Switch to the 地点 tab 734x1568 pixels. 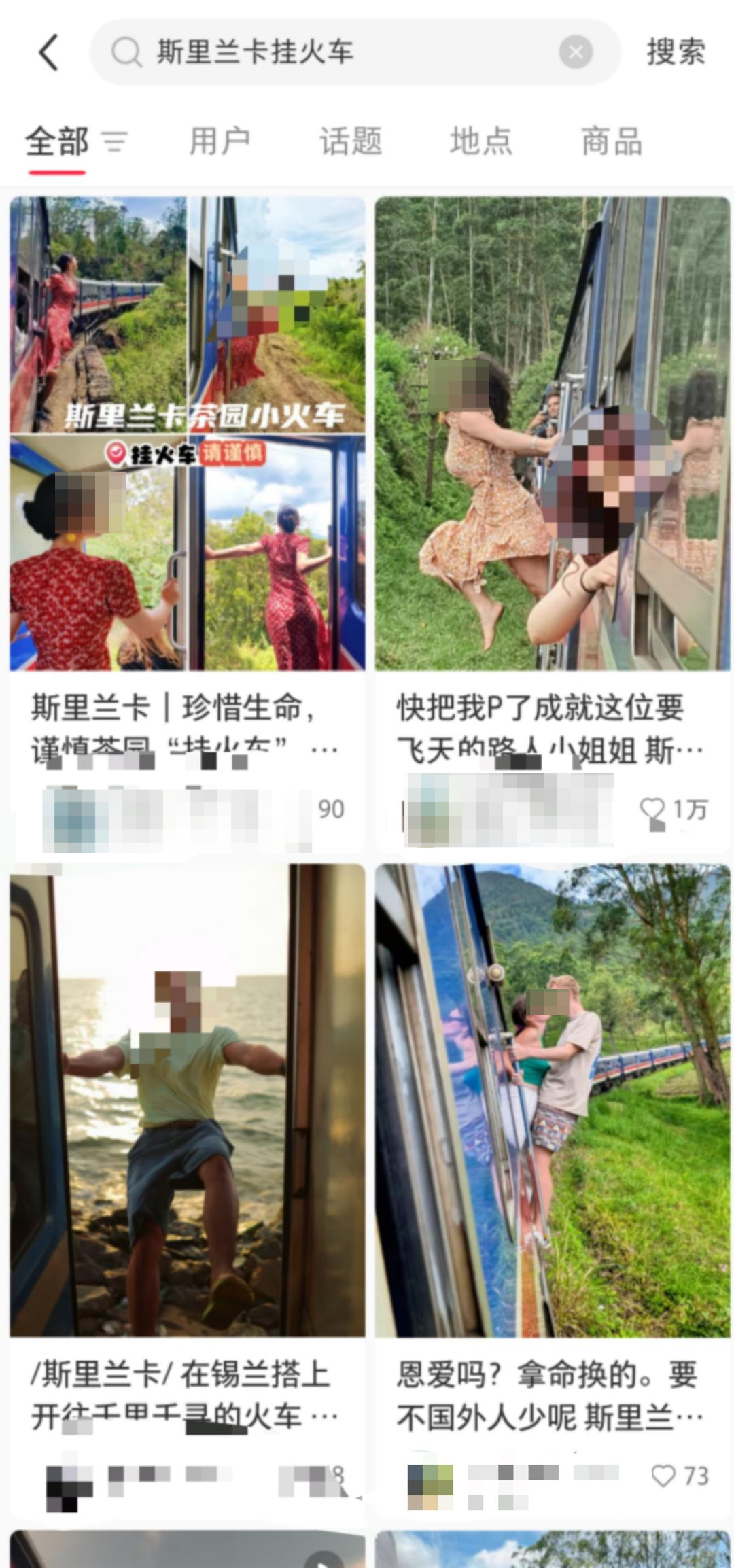[x=480, y=142]
